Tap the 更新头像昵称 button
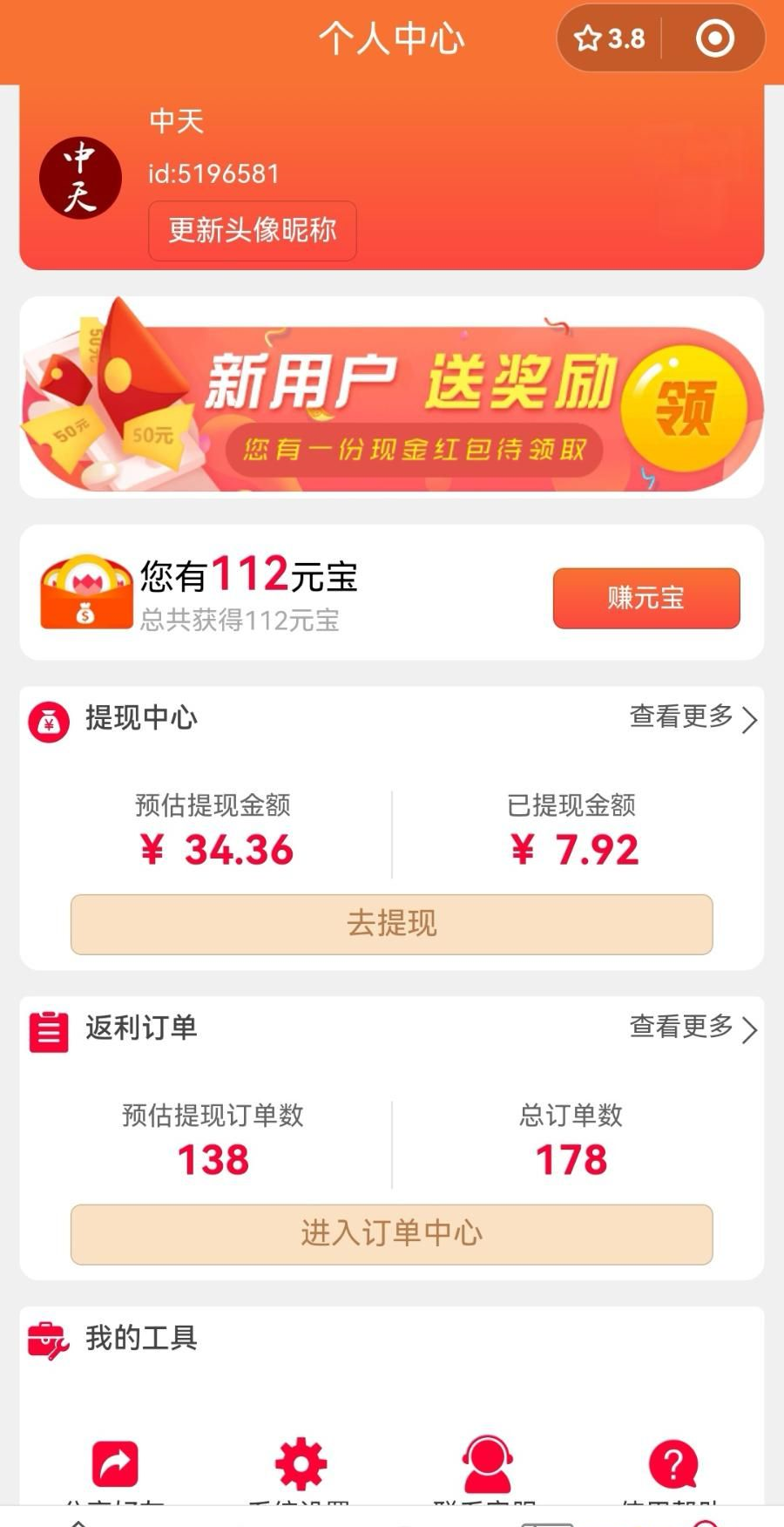 pyautogui.click(x=252, y=231)
